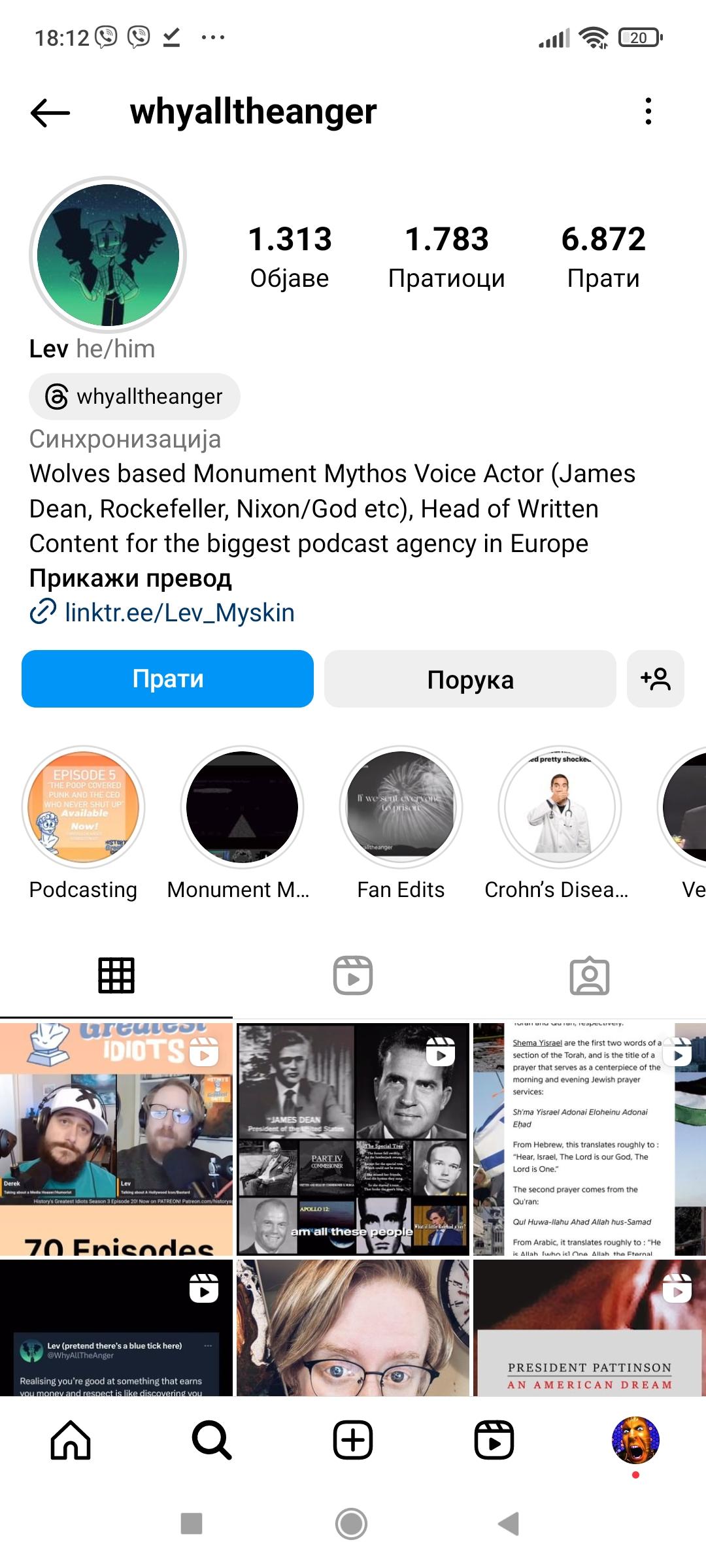
Task: Switch to the tagged photos tab
Action: point(590,975)
